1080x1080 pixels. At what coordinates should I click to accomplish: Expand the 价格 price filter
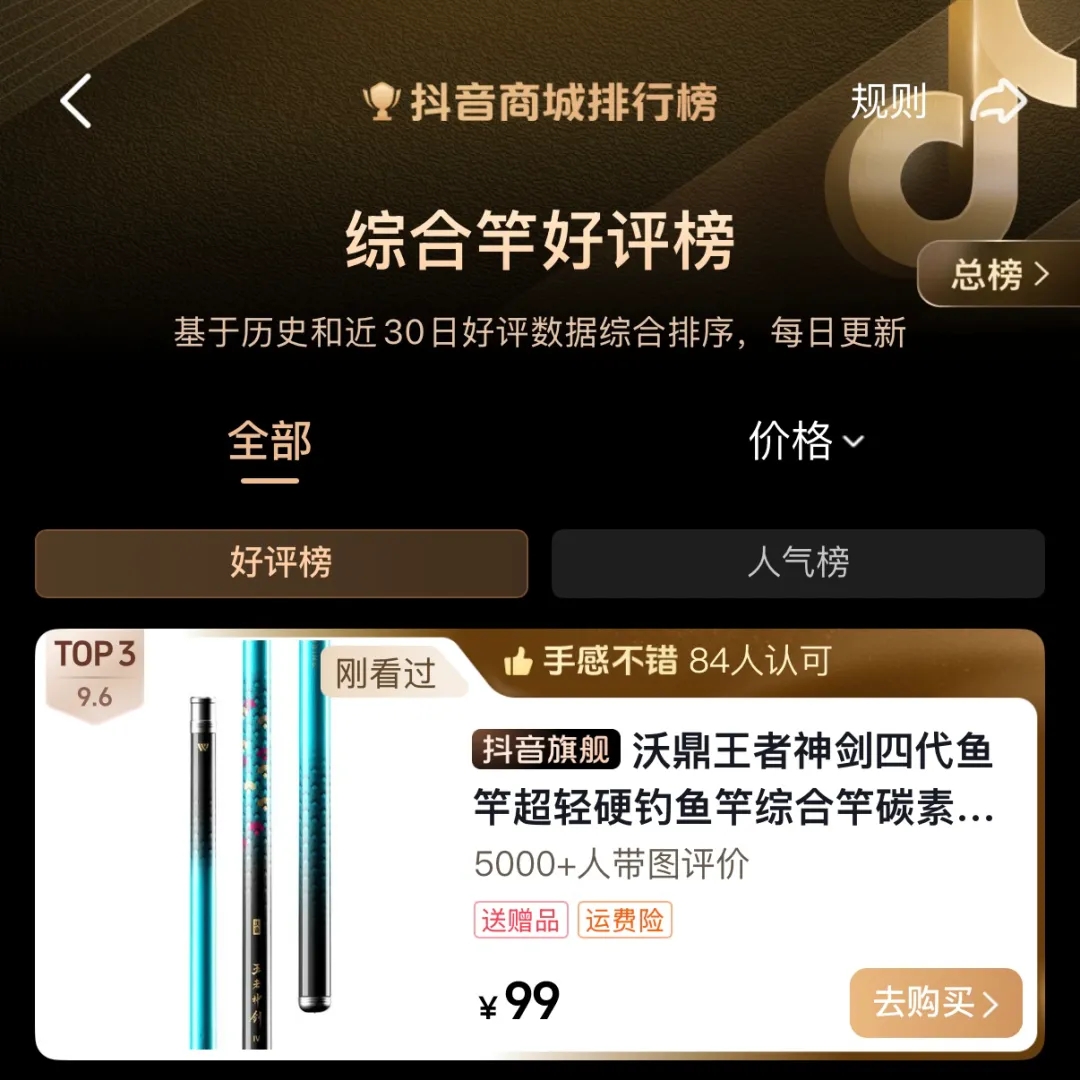pos(806,441)
